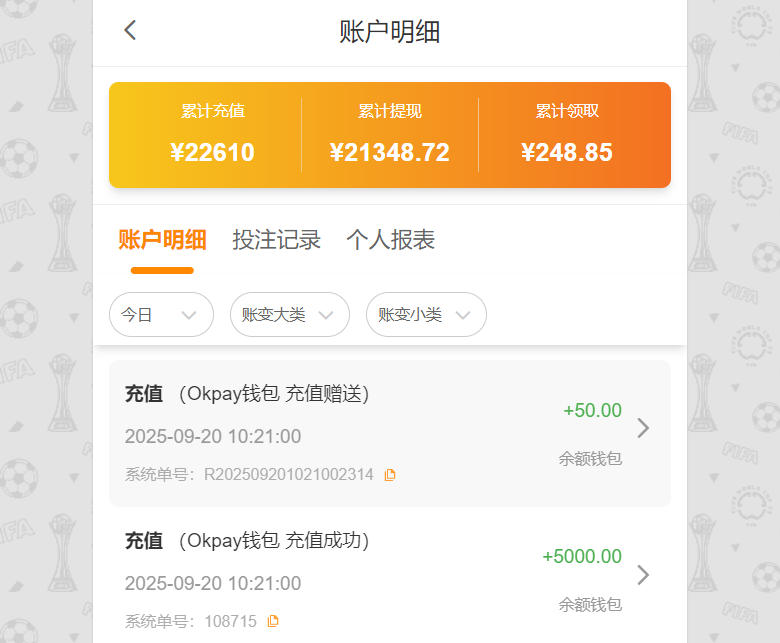Expand the 账变小类 filter dropdown
The image size is (780, 643).
coord(426,314)
